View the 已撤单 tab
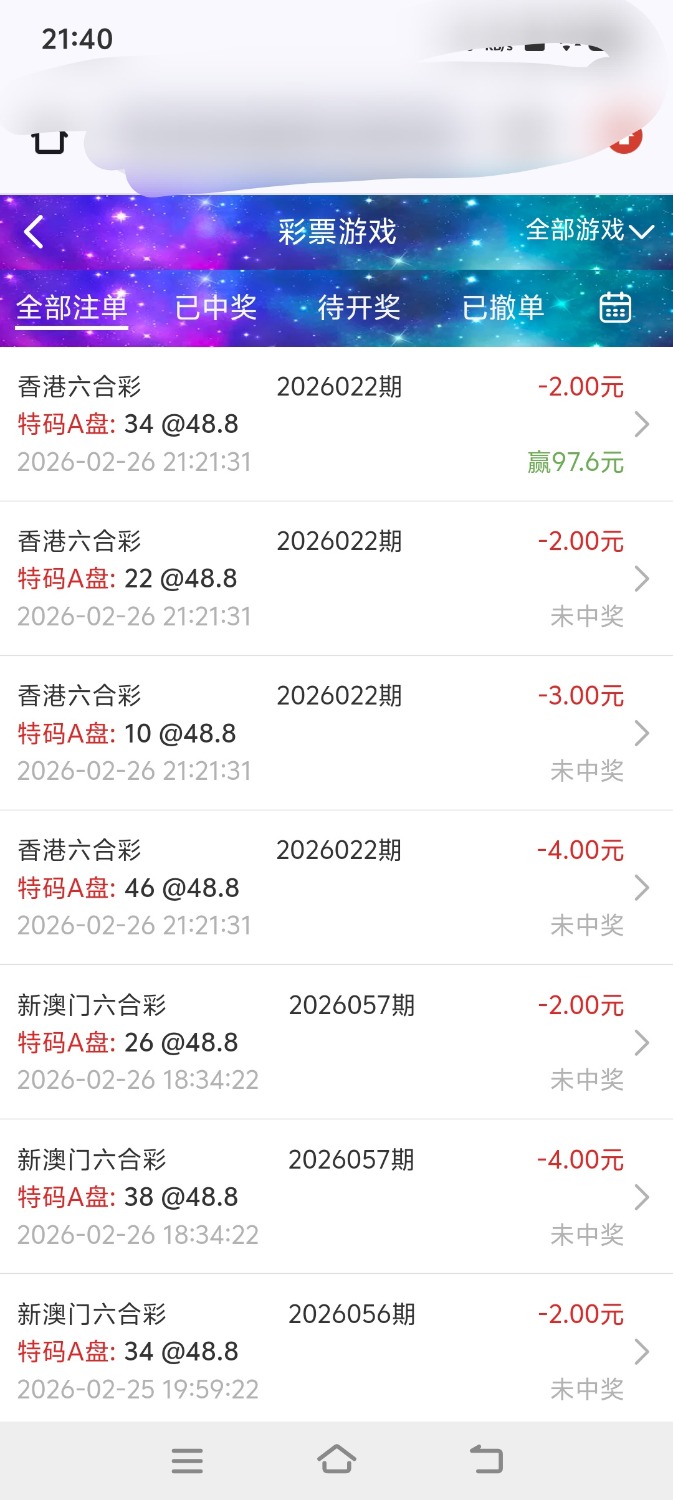The image size is (673, 1500). pyautogui.click(x=503, y=308)
